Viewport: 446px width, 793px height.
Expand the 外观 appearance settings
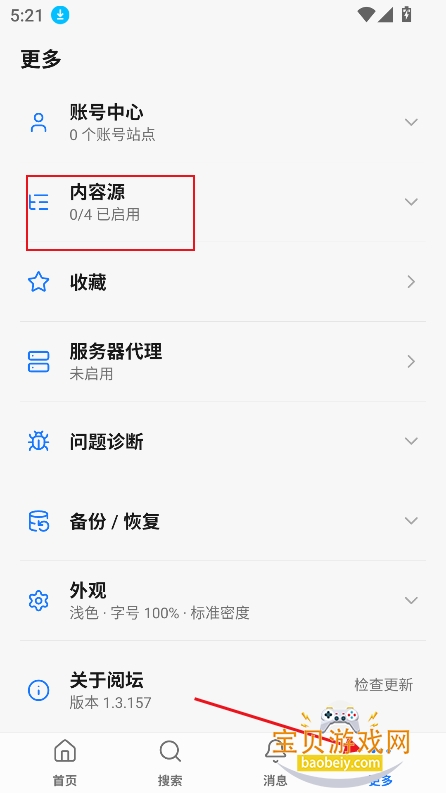coord(223,600)
